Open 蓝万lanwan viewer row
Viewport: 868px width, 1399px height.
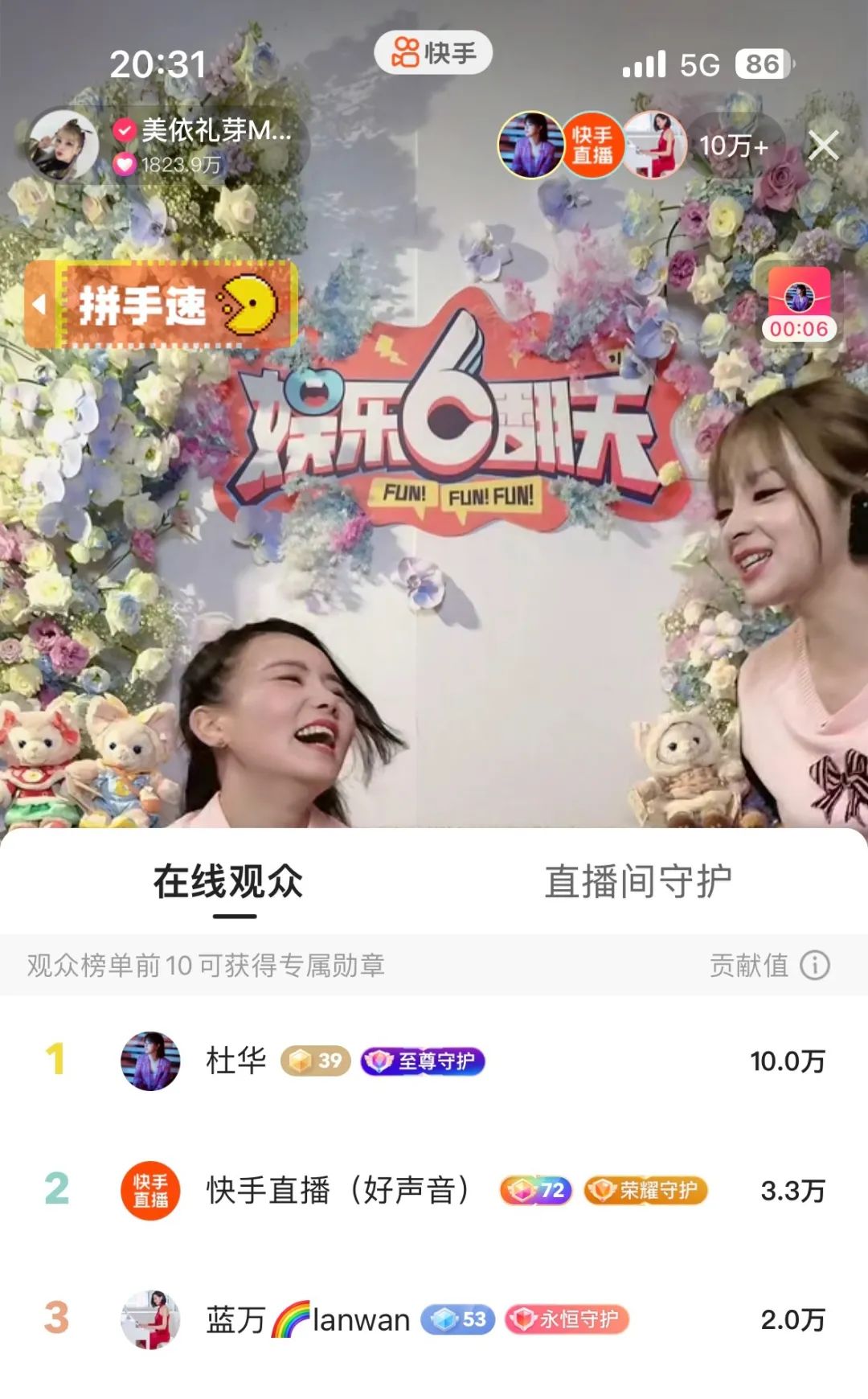(x=434, y=1319)
